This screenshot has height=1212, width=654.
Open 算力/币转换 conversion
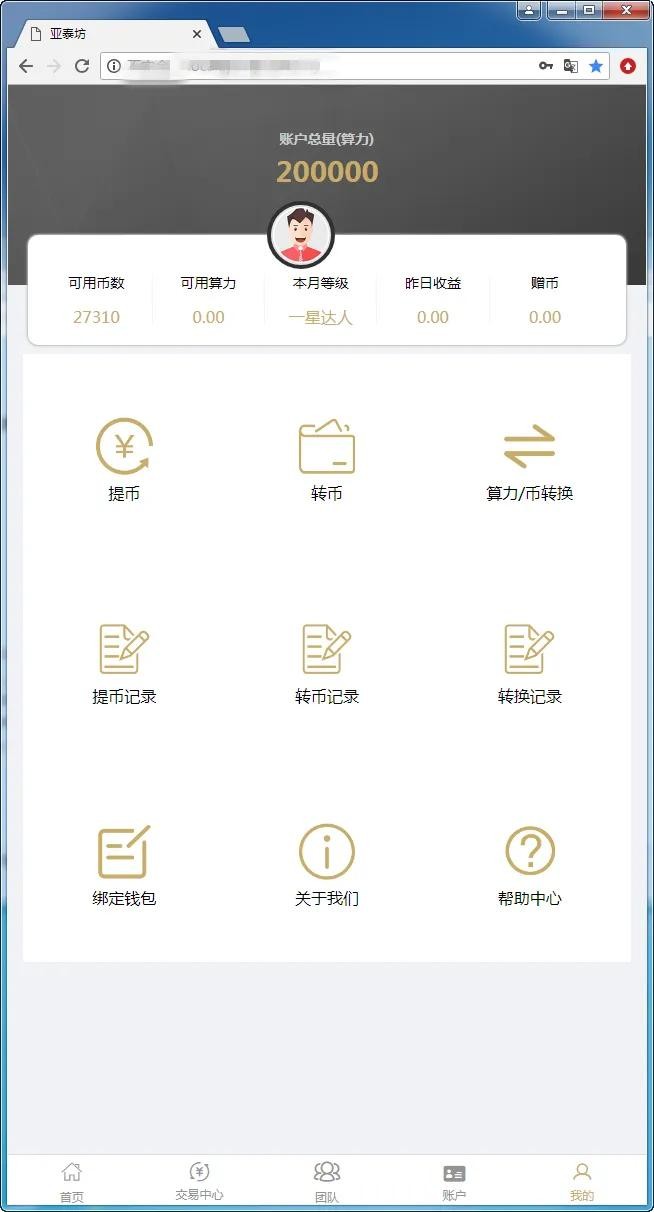coord(529,458)
